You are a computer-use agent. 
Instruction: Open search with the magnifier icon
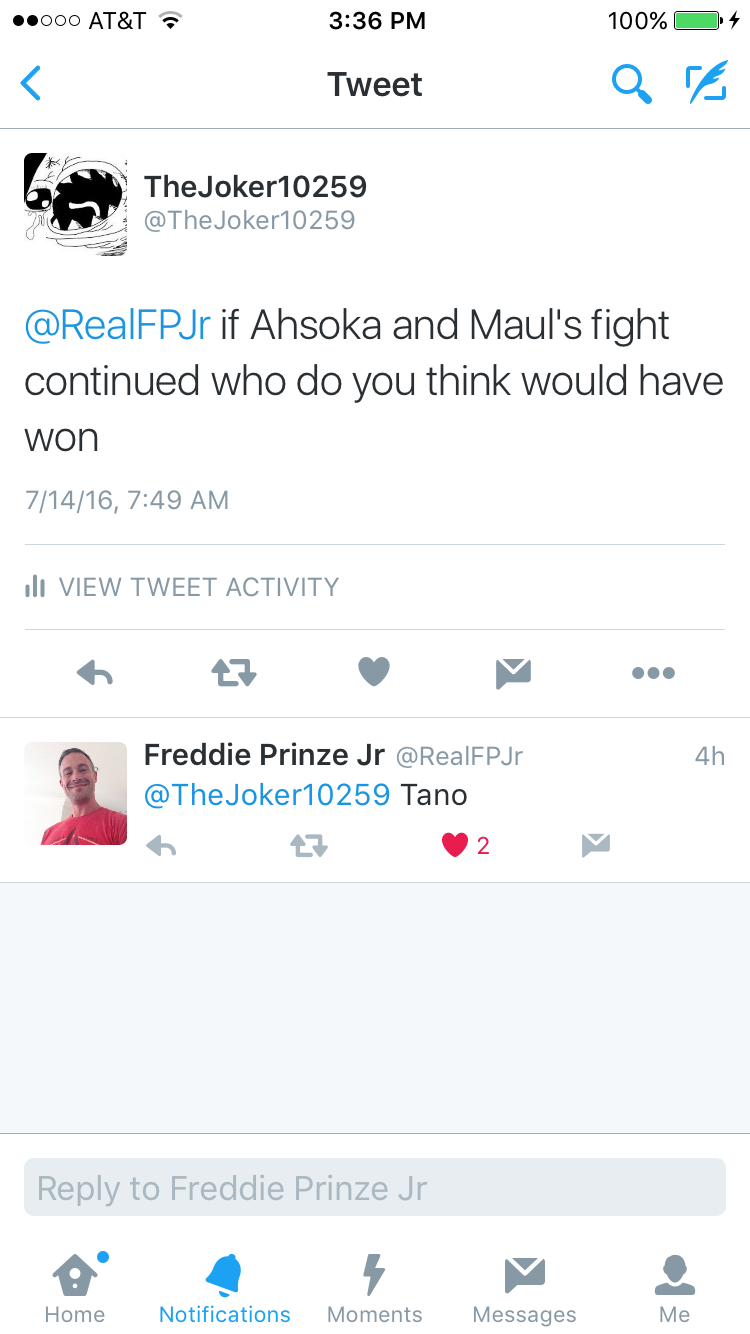632,84
